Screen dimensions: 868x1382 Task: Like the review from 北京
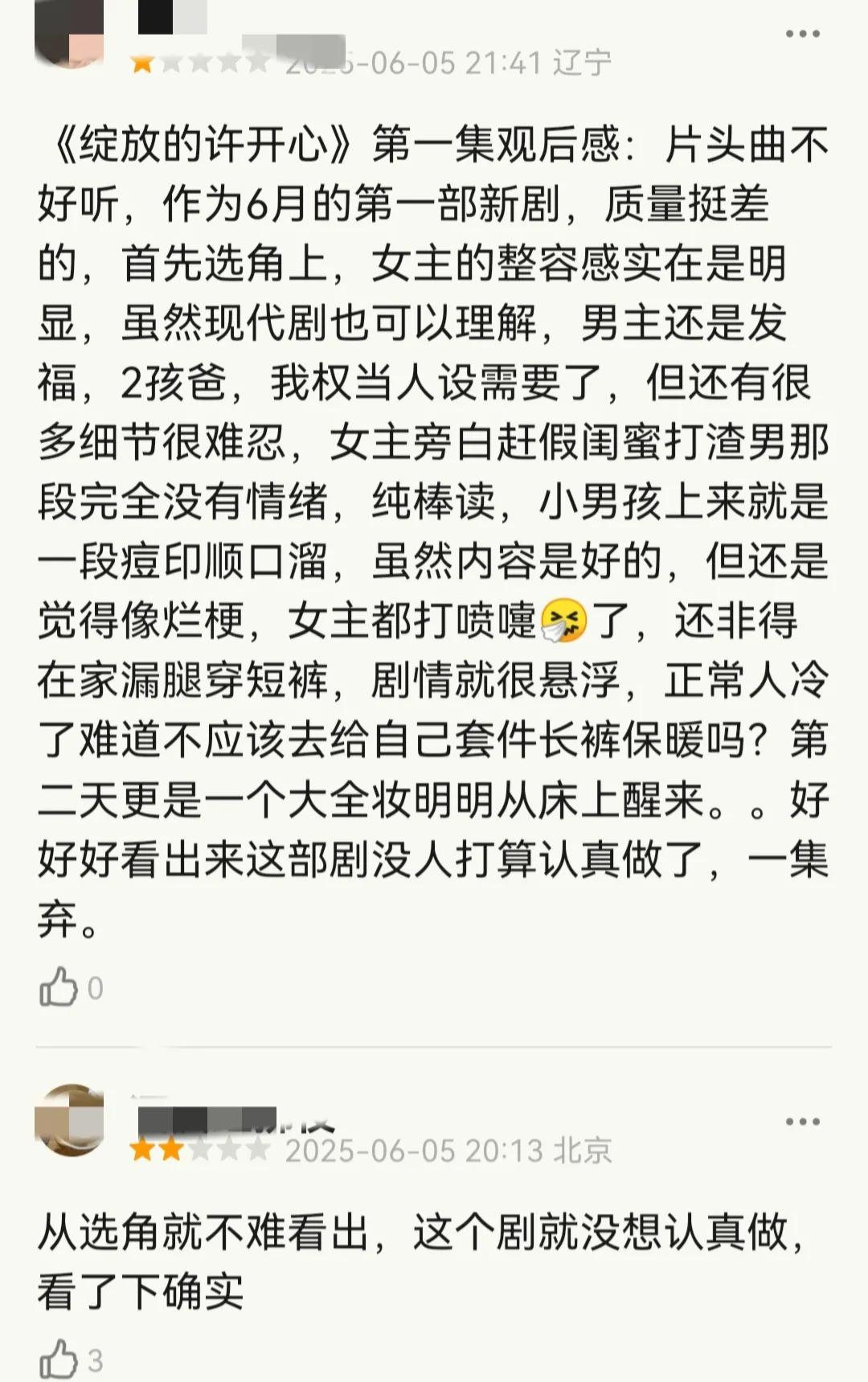click(x=59, y=1359)
